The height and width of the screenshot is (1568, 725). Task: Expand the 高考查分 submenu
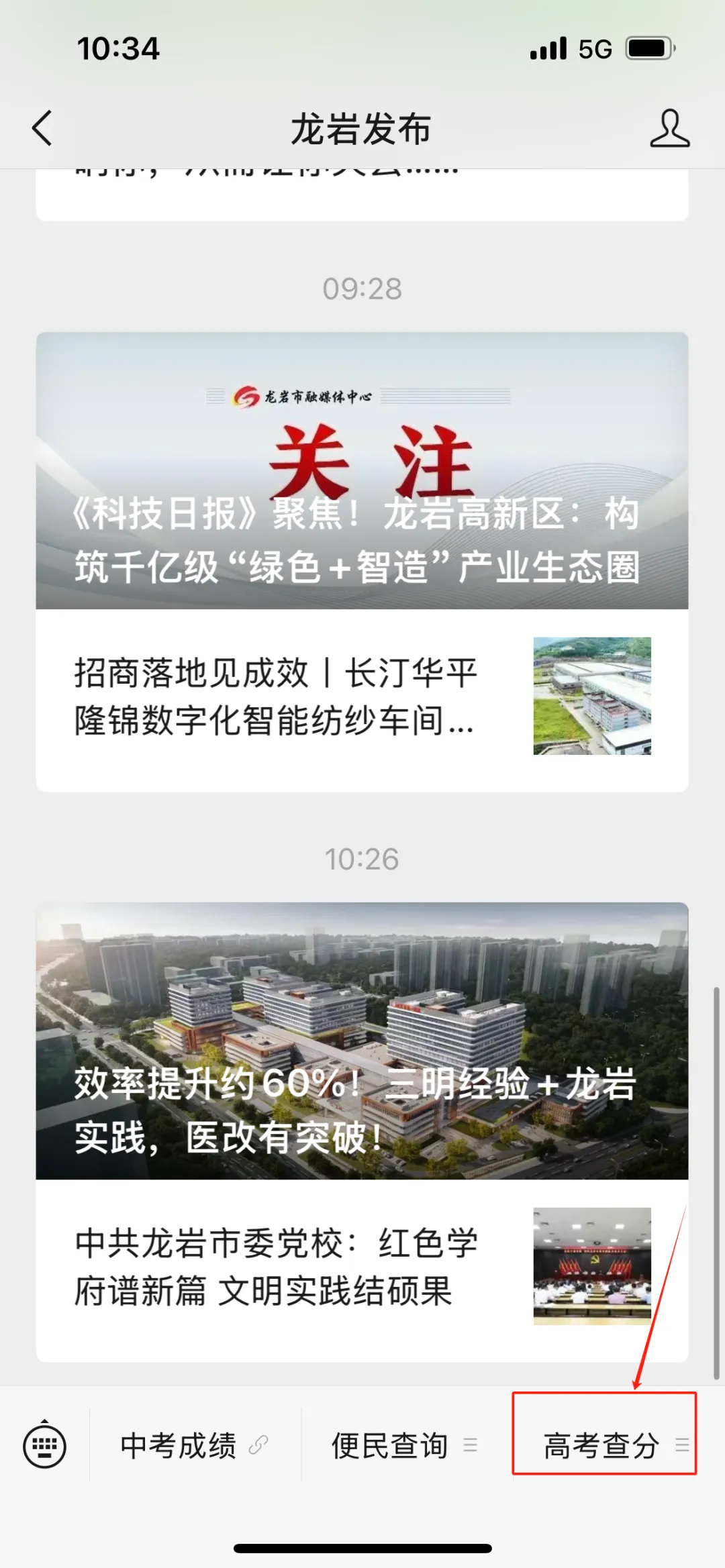683,1445
